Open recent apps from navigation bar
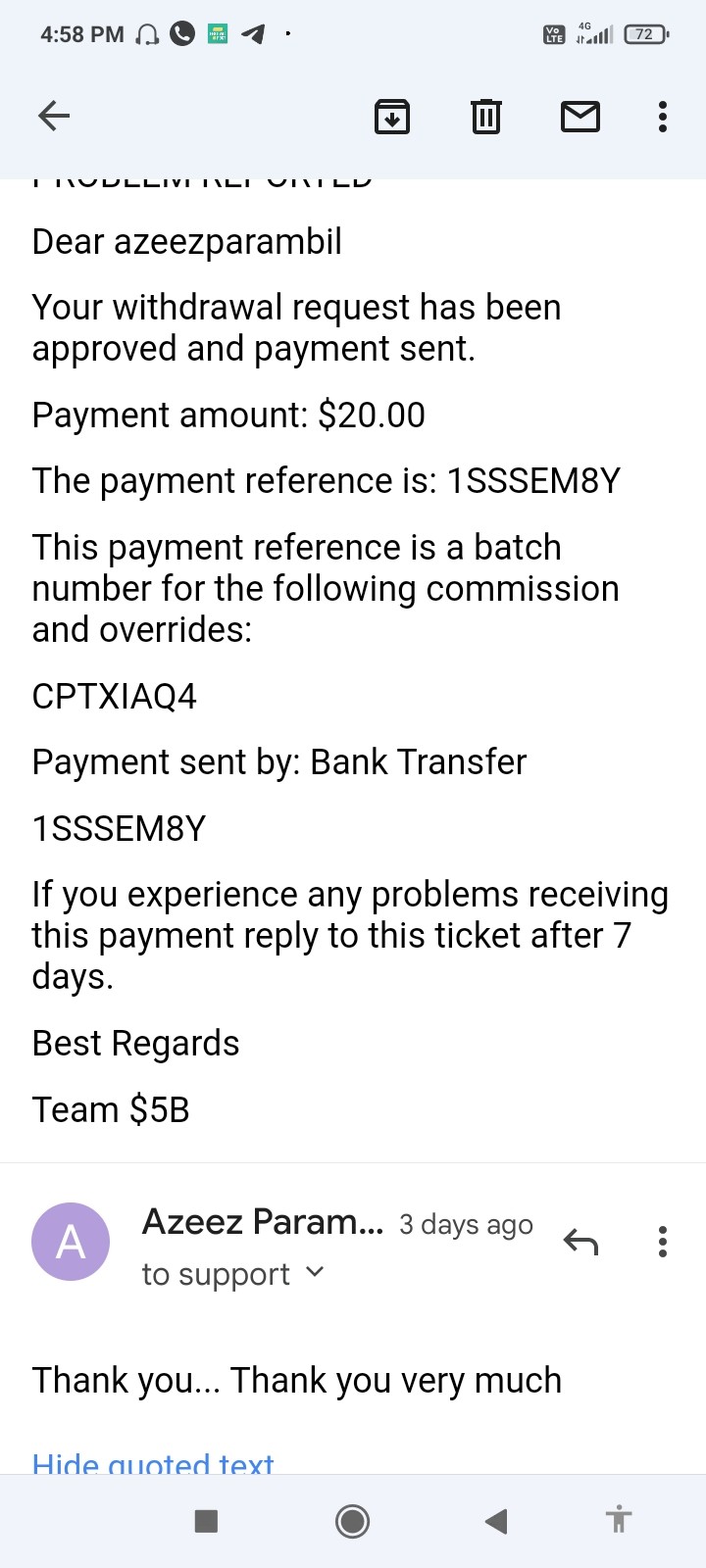Image resolution: width=706 pixels, height=1568 pixels. [206, 1521]
